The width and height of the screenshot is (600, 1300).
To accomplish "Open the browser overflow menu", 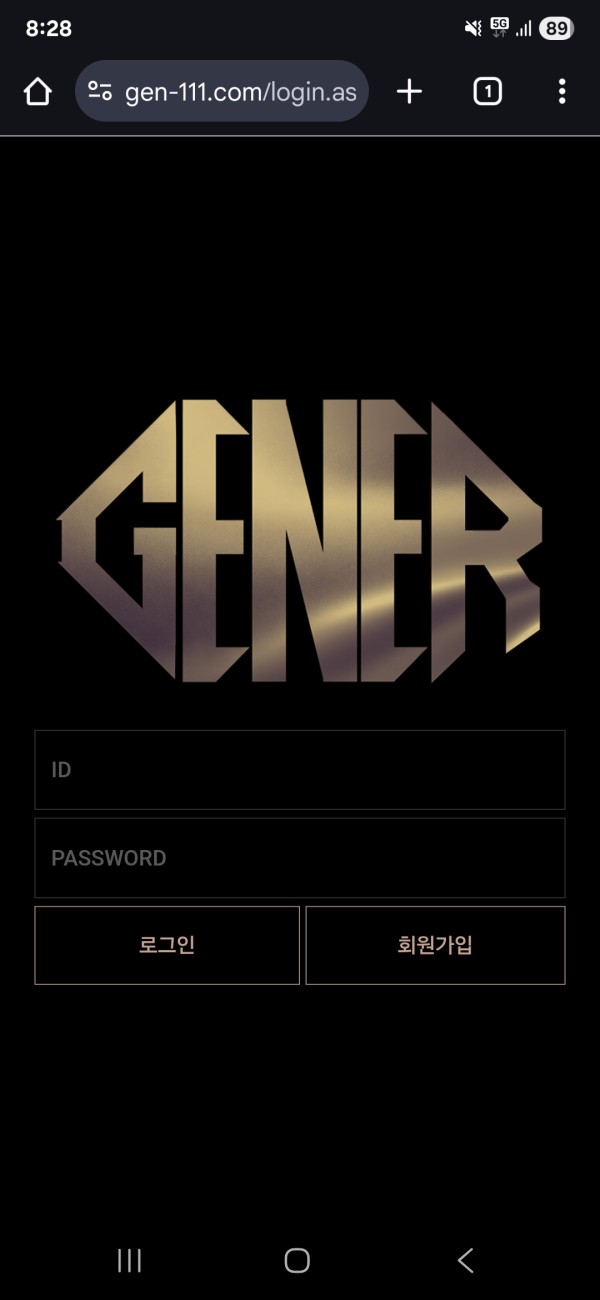I will coord(562,92).
